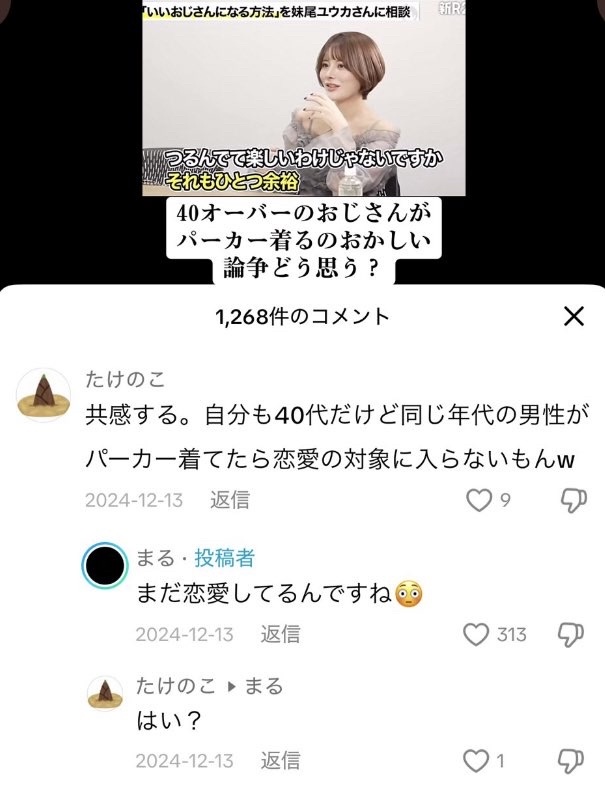Image resolution: width=605 pixels, height=791 pixels.
Task: Dislike たけのこ's はい？ reply
Action: 570,761
